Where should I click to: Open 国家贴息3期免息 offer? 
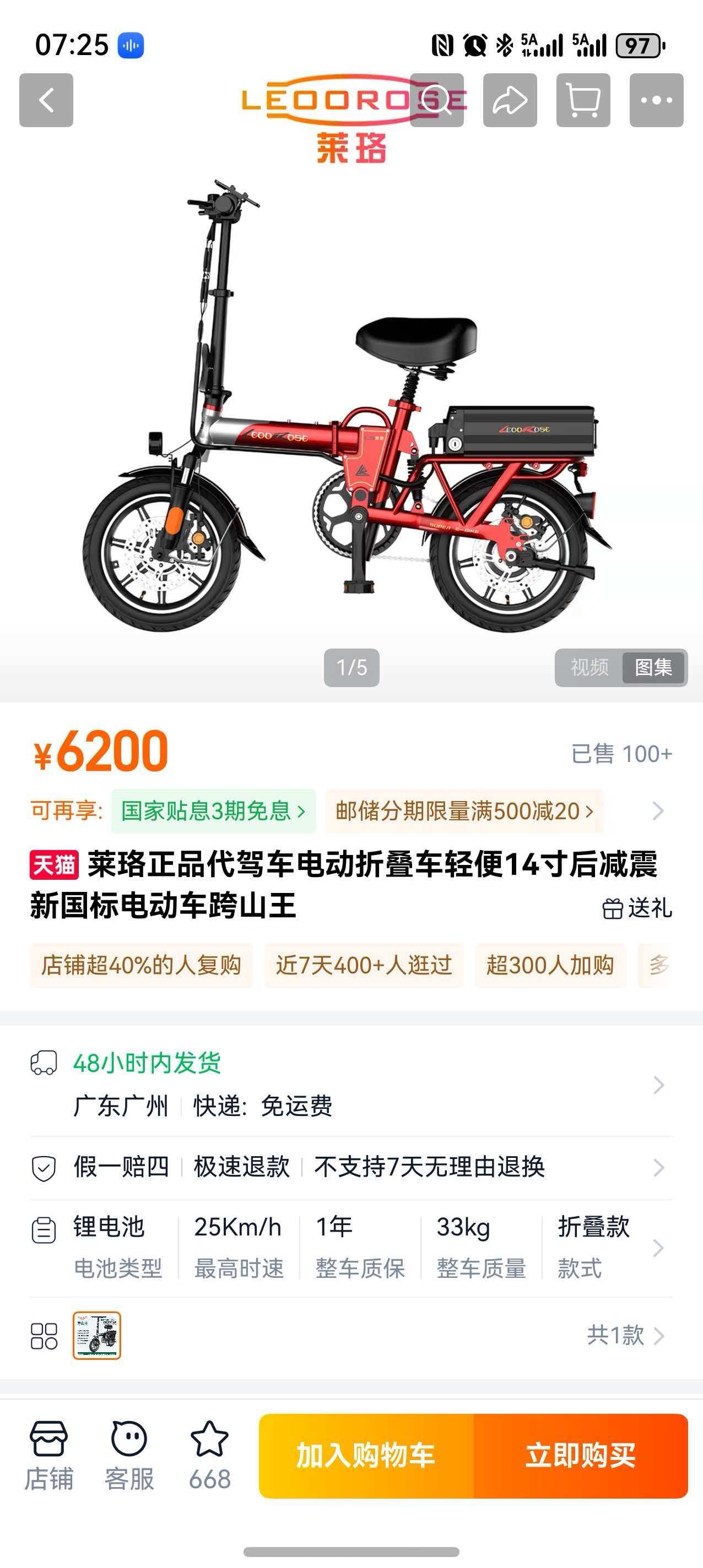point(213,811)
